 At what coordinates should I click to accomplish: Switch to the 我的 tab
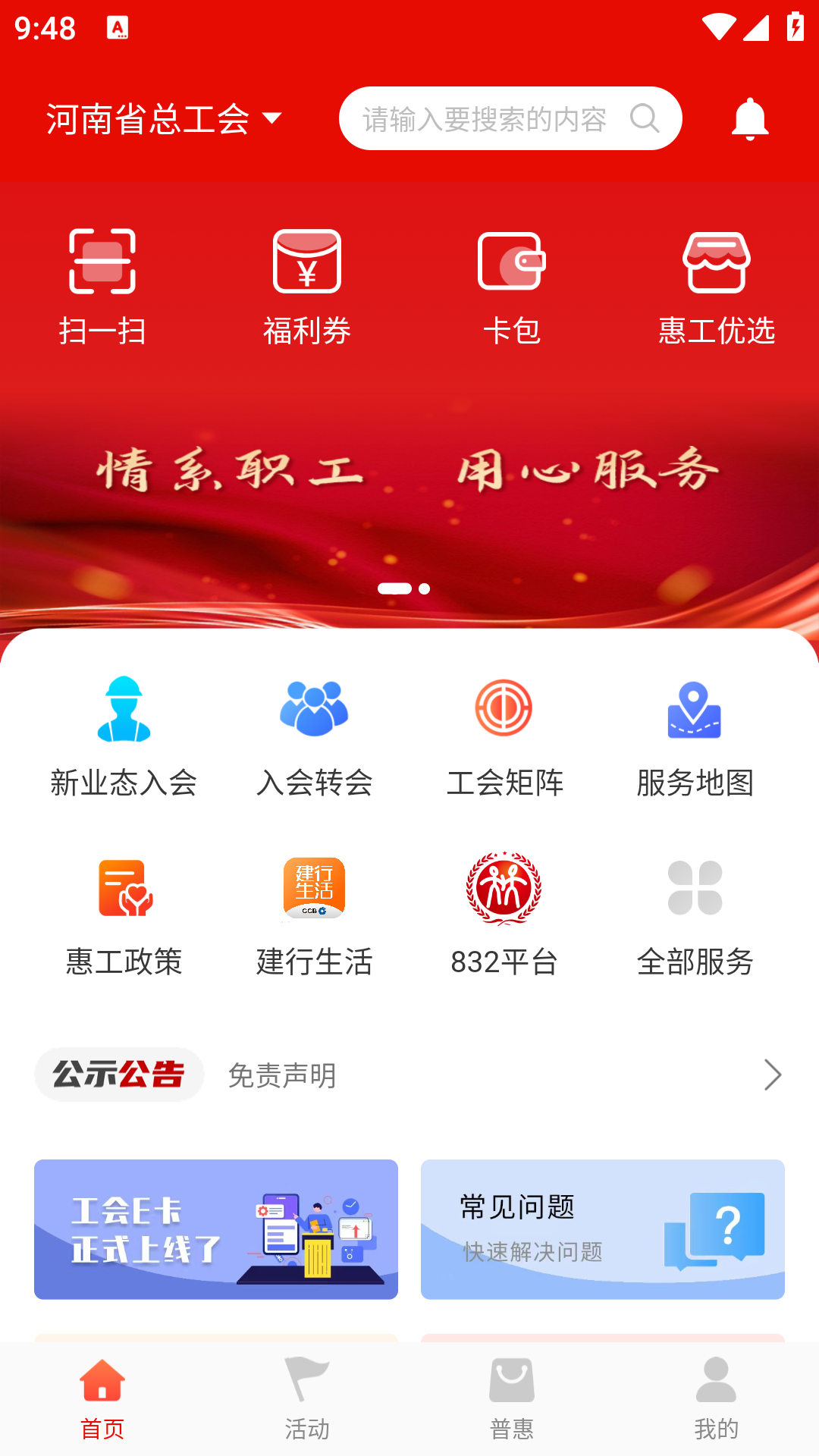(717, 1399)
